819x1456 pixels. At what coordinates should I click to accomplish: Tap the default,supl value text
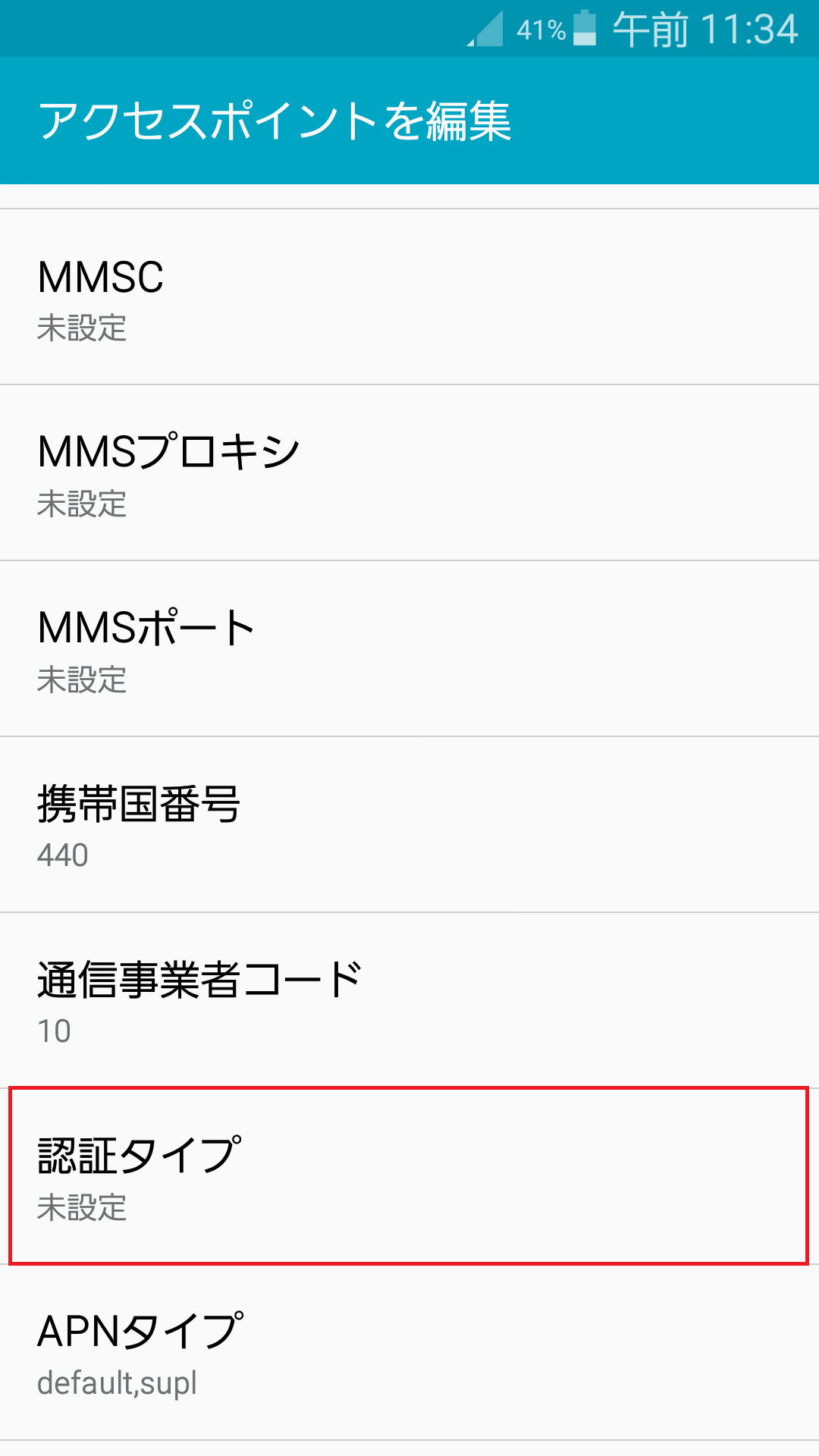click(117, 1382)
